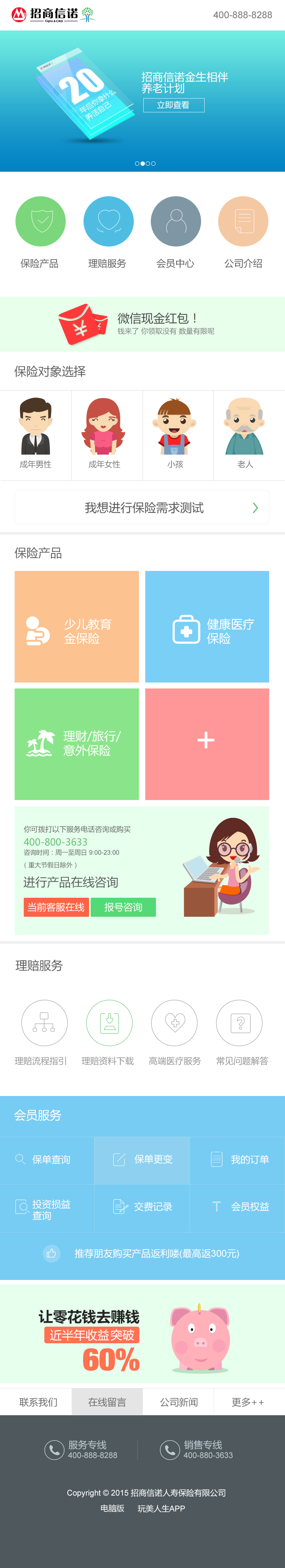
Task: Open the 少儿教育金保险 tile
Action: point(77,626)
